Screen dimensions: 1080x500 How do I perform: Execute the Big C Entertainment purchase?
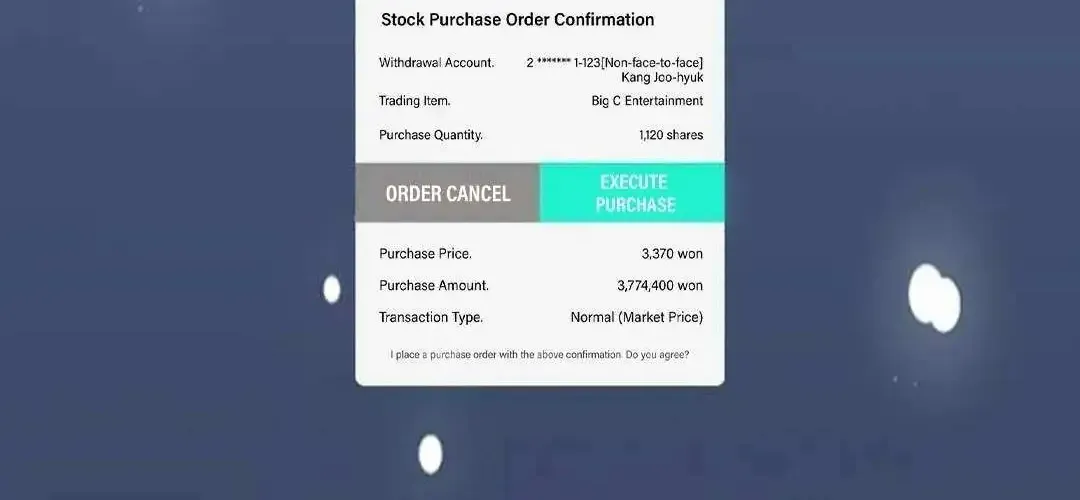click(632, 193)
